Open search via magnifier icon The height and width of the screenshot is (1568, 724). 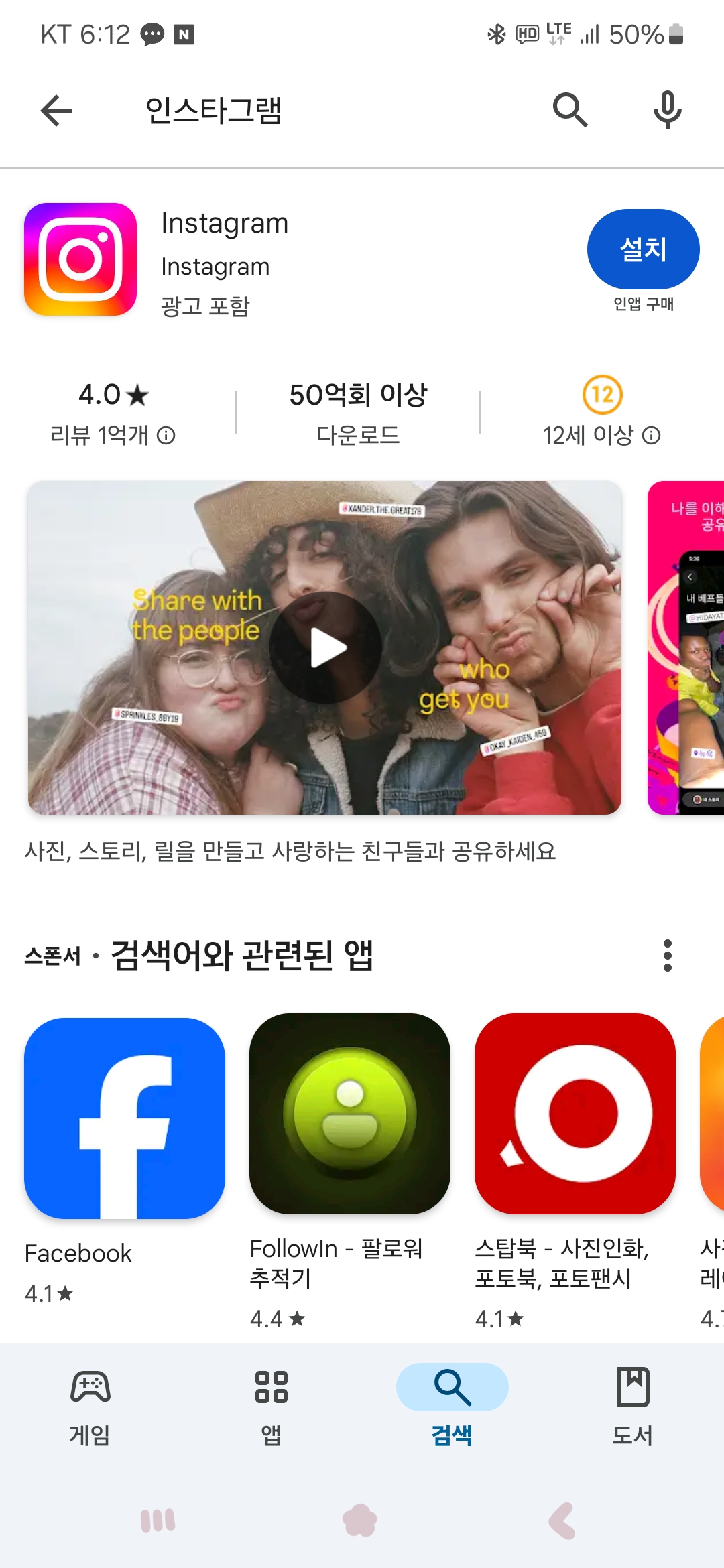570,111
